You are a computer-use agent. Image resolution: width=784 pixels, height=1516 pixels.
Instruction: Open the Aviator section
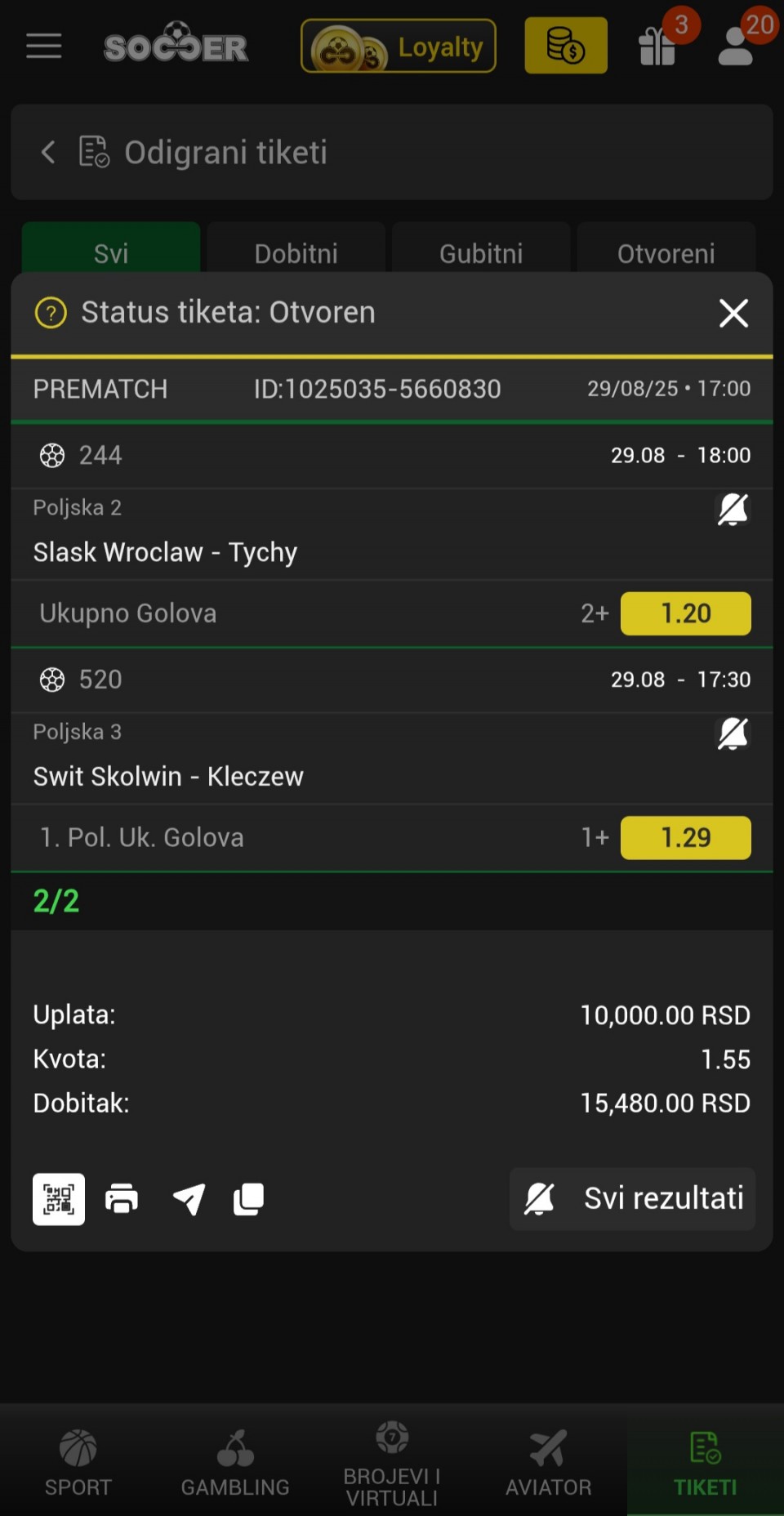click(x=548, y=1462)
